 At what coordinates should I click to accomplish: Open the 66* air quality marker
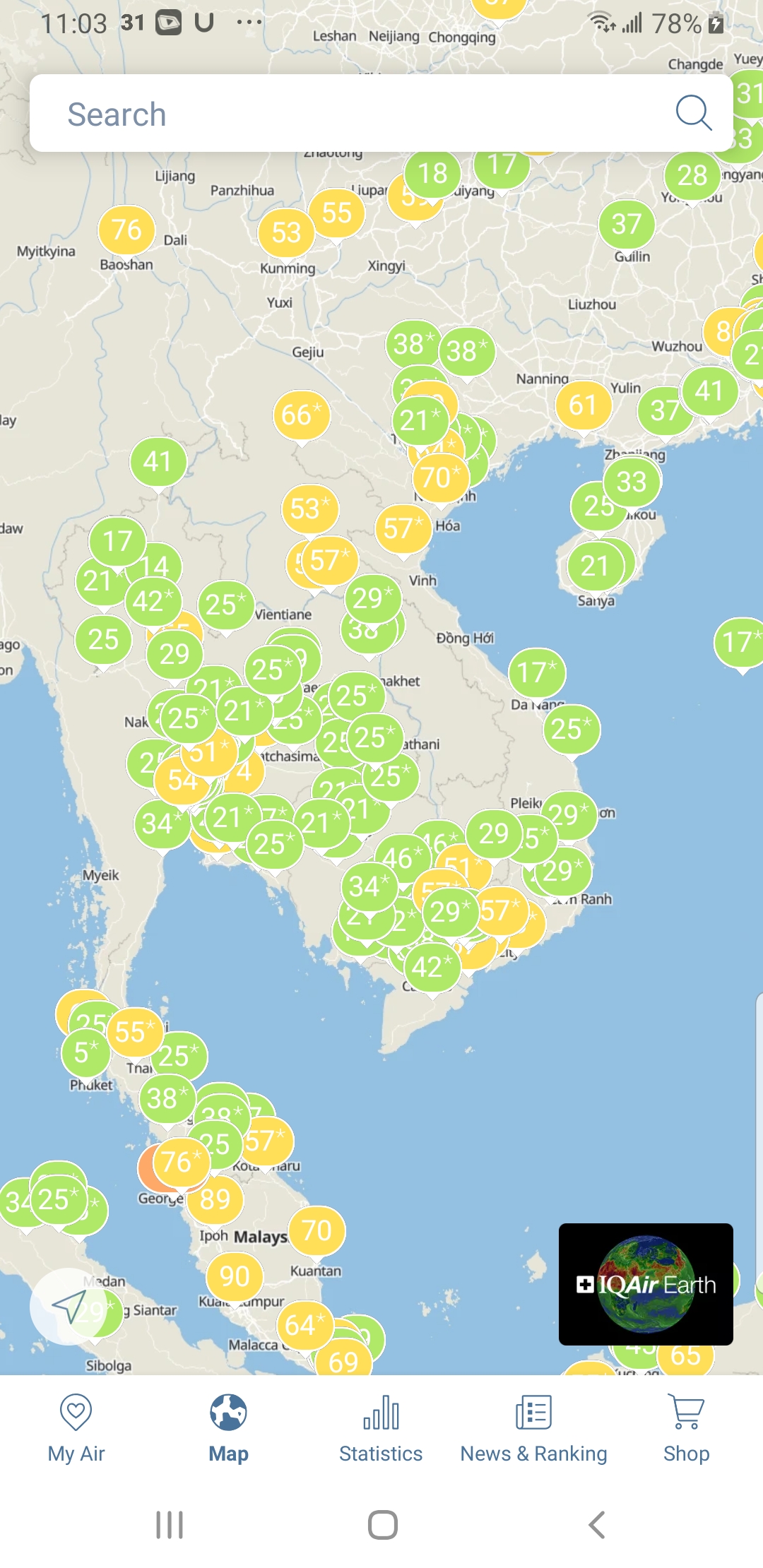(x=301, y=415)
